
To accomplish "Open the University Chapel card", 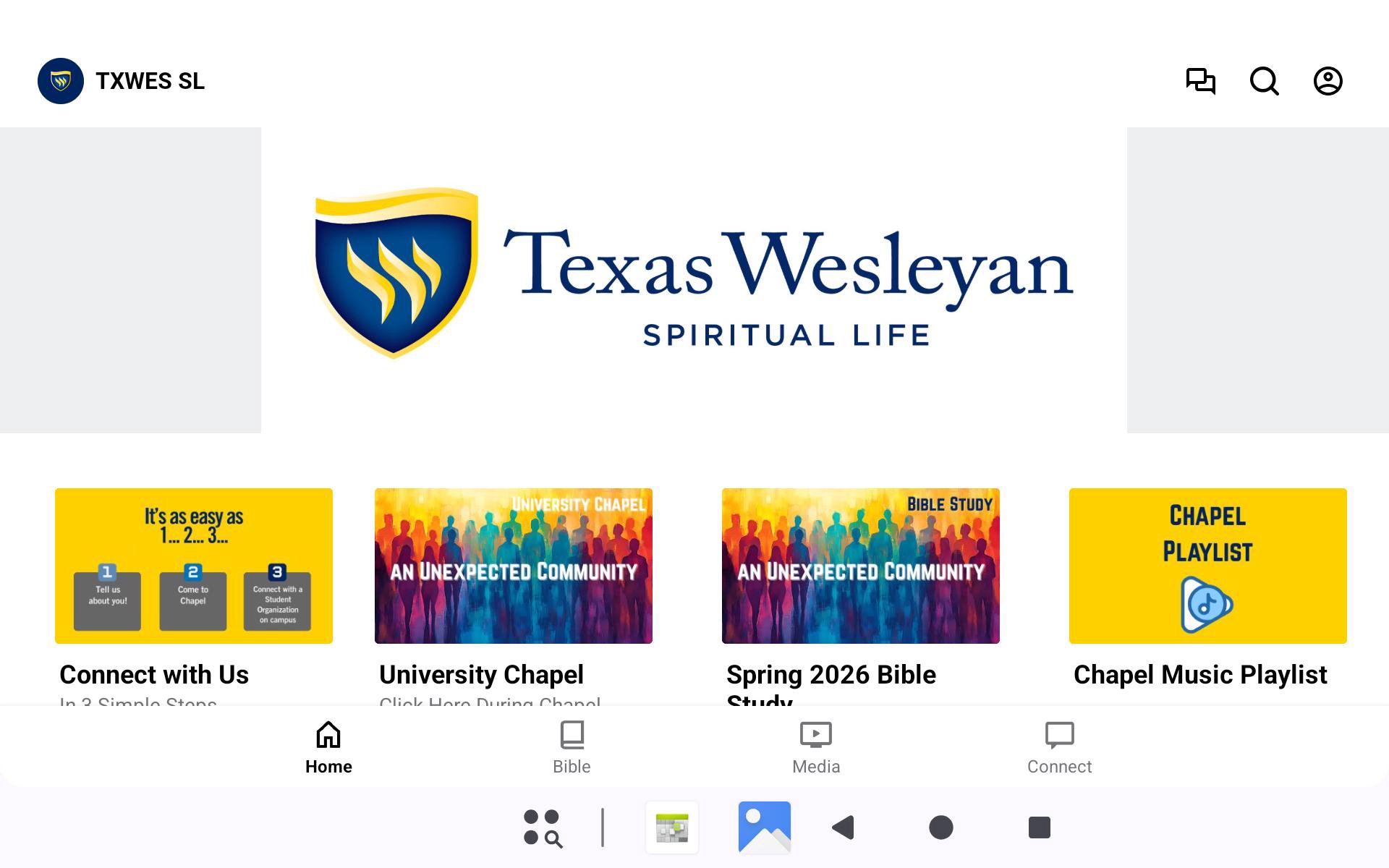I will coord(513,566).
